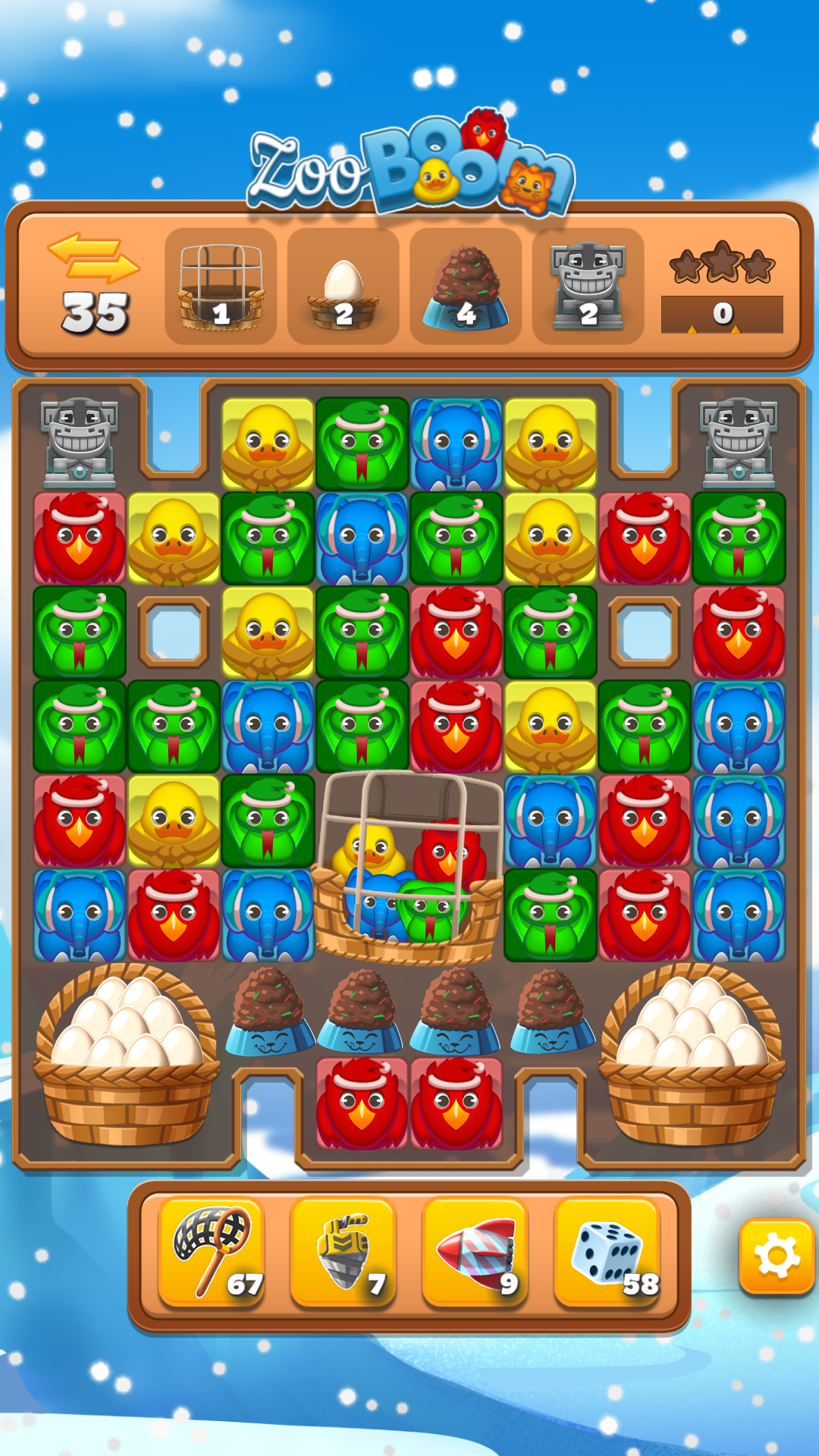Use the rocket booster with 9 left

(475, 1253)
